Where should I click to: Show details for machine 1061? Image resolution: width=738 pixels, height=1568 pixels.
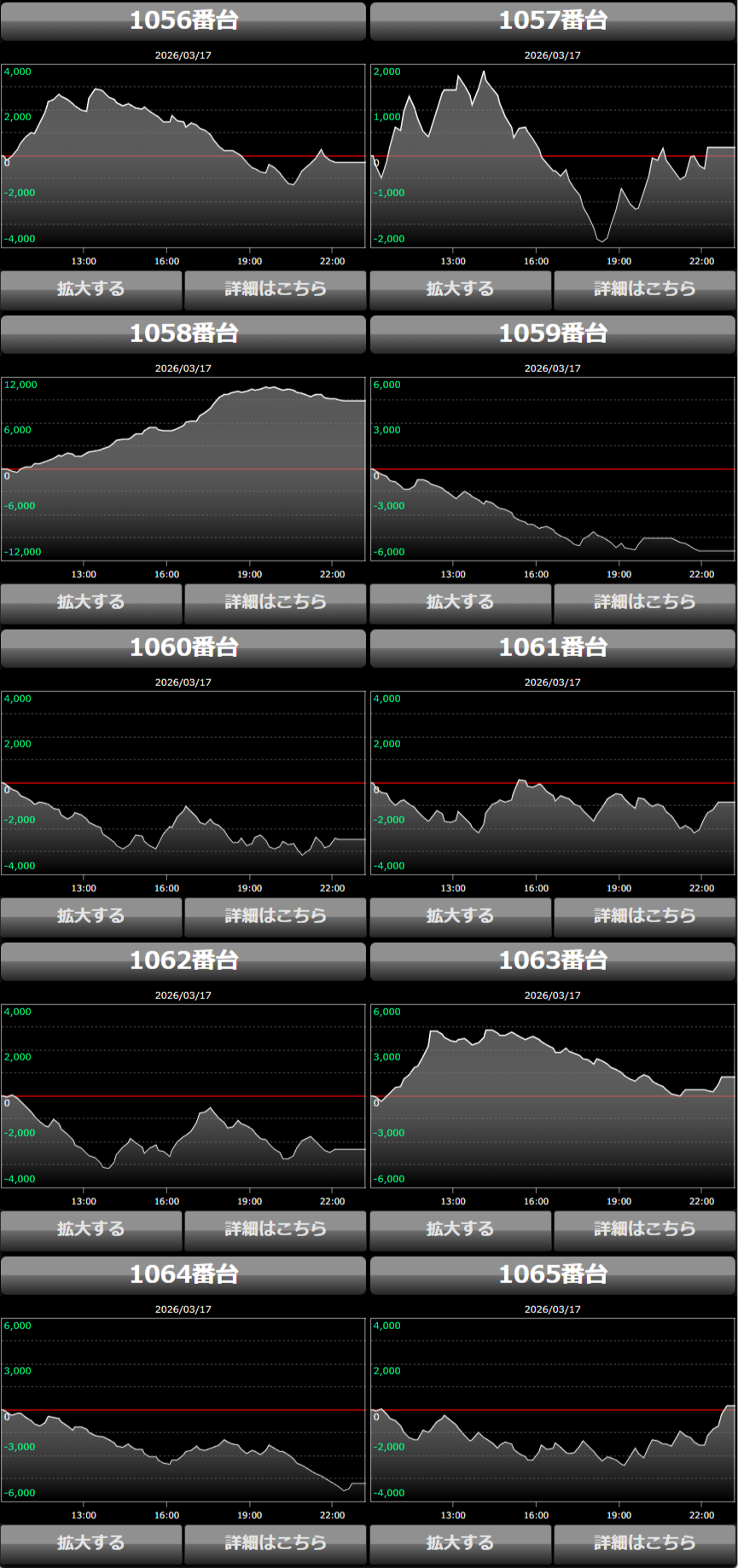[644, 916]
